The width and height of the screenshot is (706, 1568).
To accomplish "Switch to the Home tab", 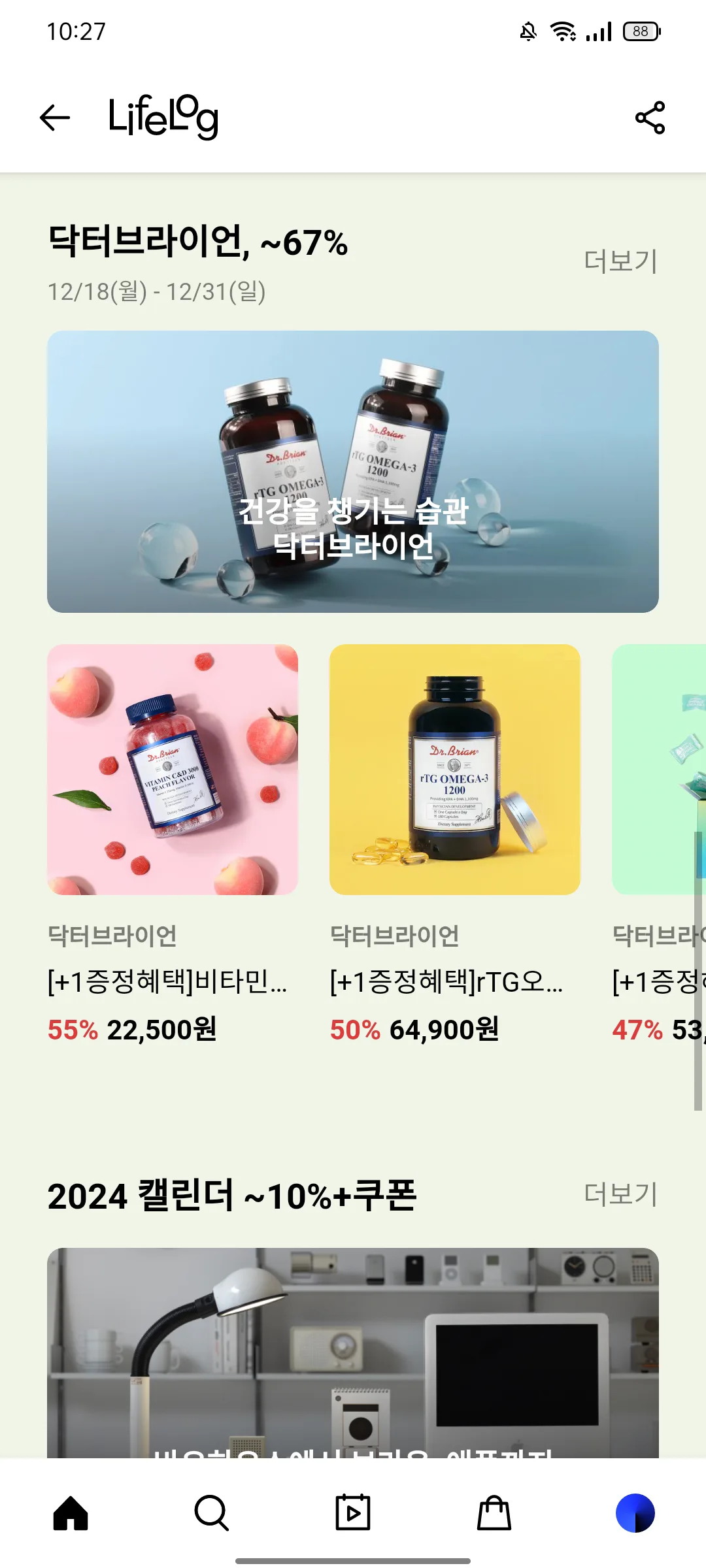I will tap(71, 1513).
